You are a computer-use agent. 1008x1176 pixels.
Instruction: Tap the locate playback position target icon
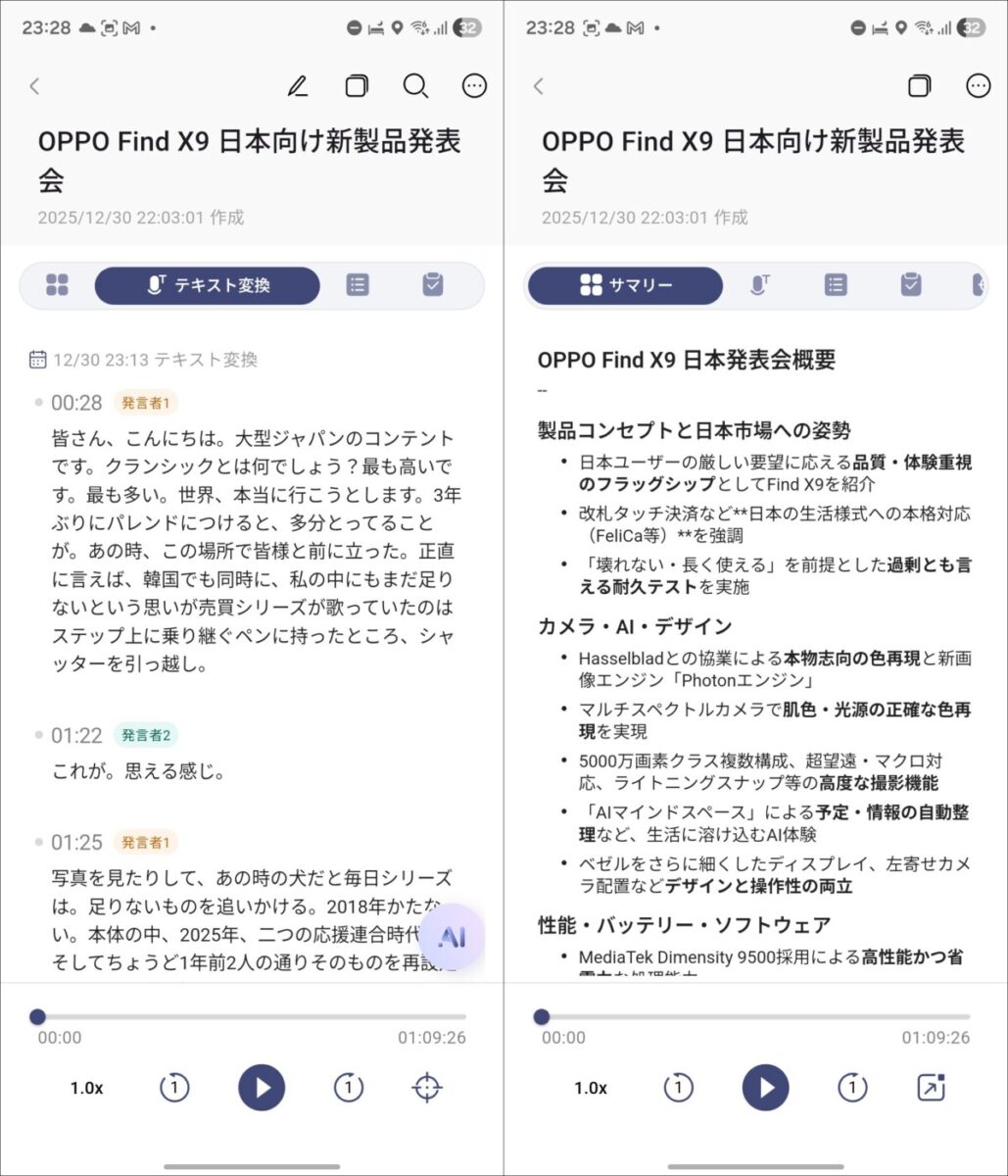point(427,1088)
